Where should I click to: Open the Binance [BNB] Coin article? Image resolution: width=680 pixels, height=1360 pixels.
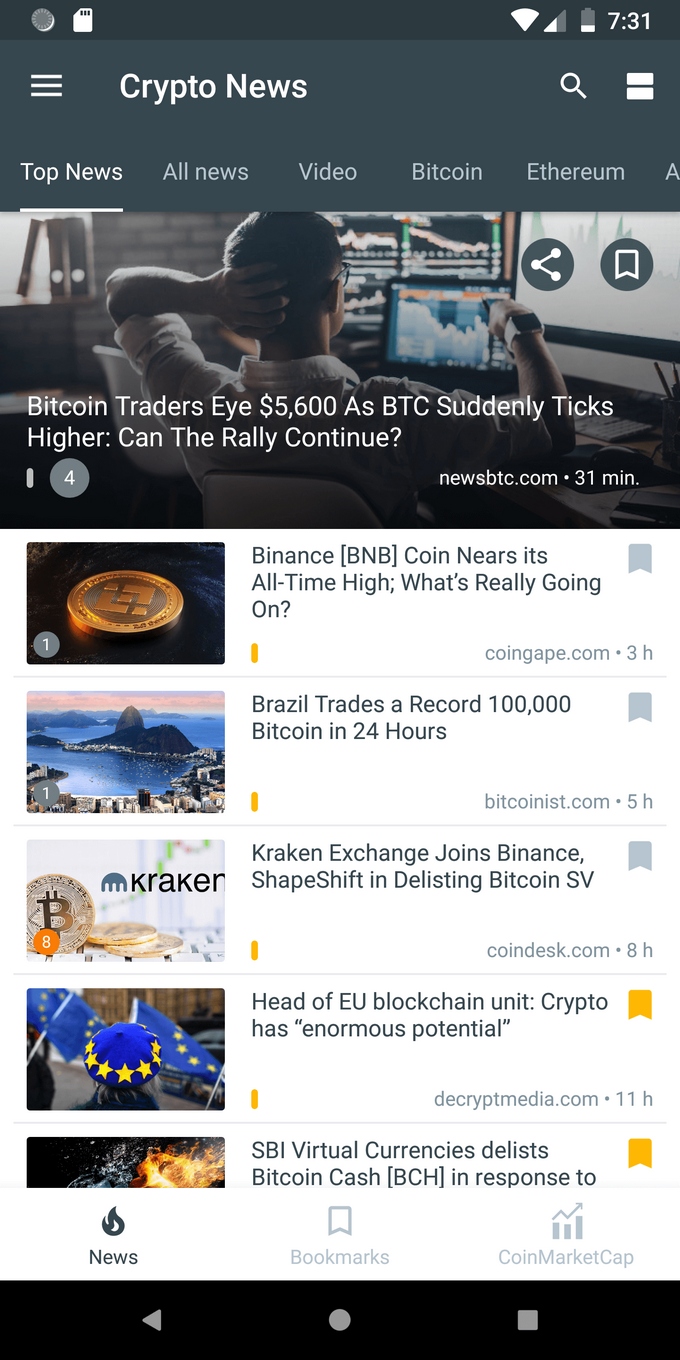click(425, 582)
